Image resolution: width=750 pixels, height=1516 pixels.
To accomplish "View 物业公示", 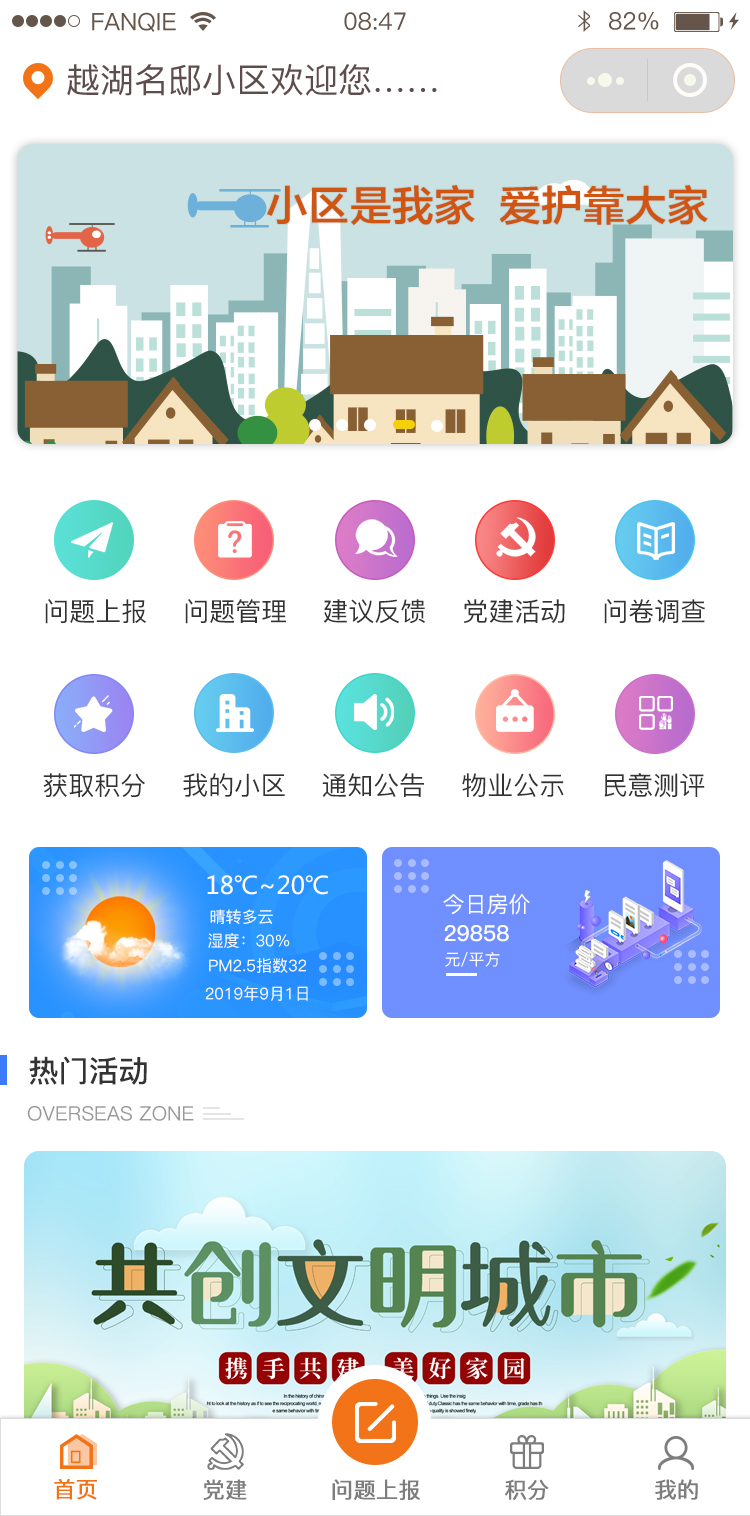I will [514, 737].
